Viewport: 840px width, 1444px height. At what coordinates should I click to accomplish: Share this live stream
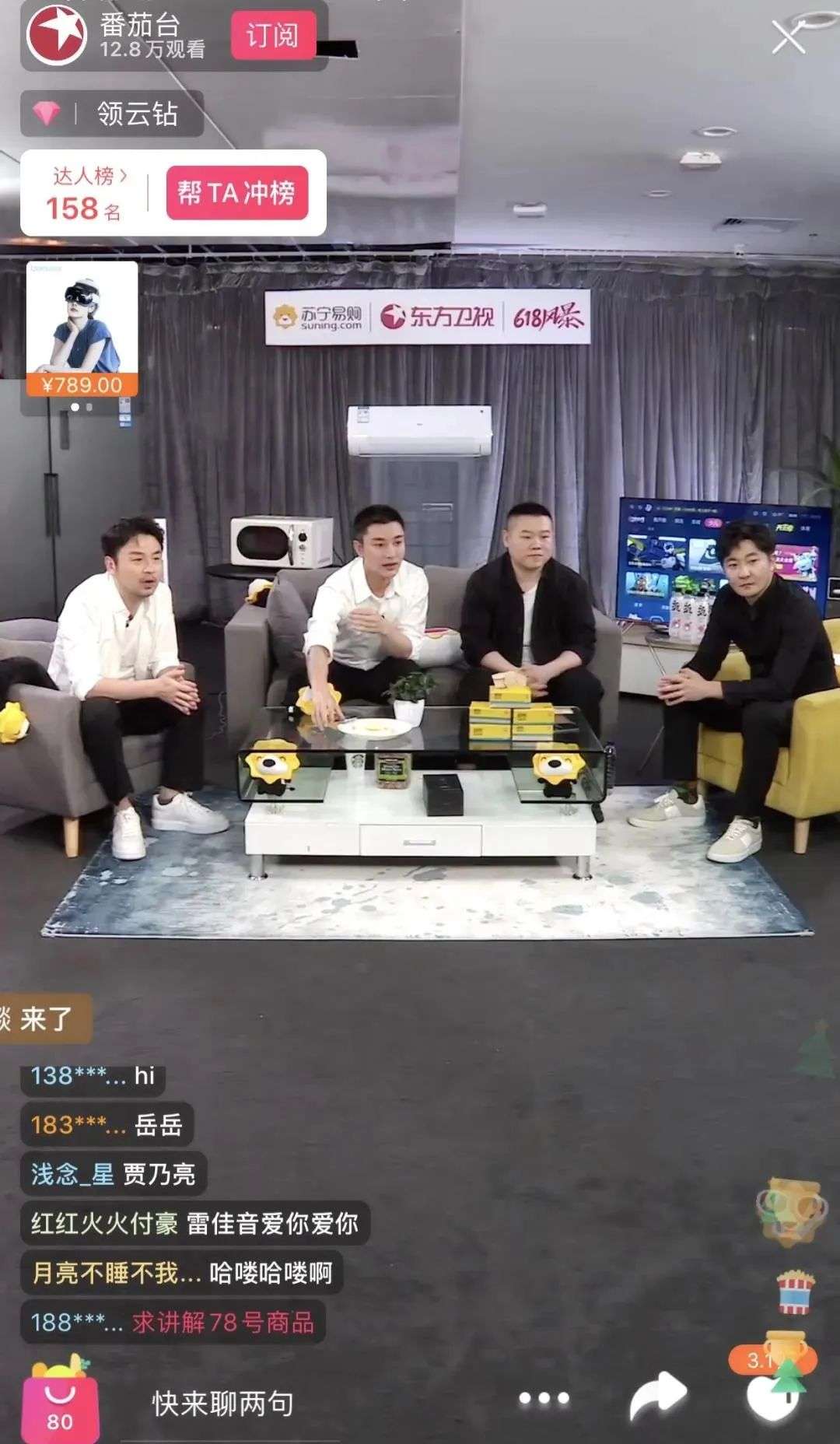coord(656,1397)
